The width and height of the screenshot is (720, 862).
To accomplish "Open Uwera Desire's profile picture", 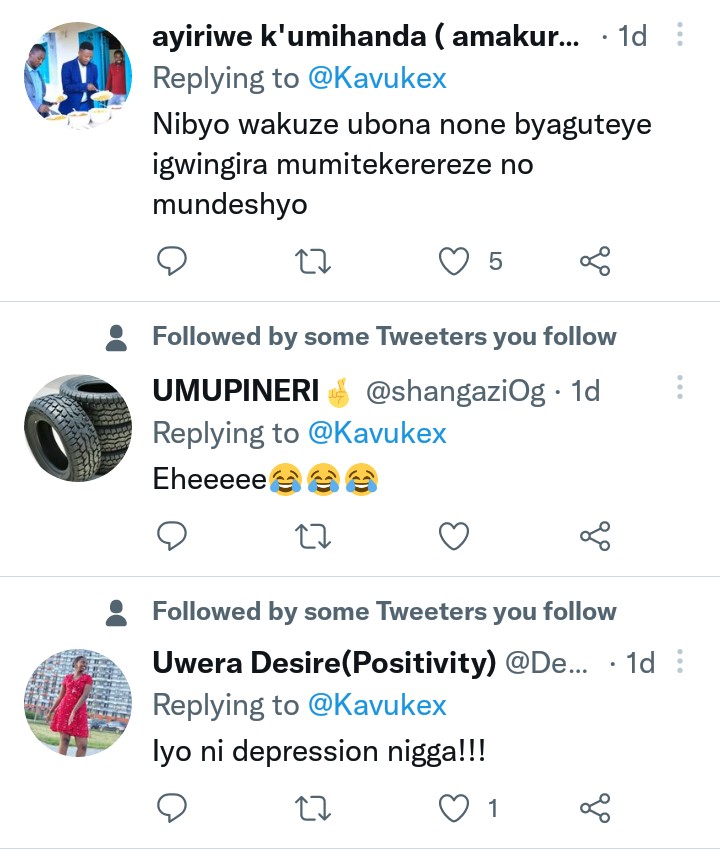I will [x=78, y=702].
